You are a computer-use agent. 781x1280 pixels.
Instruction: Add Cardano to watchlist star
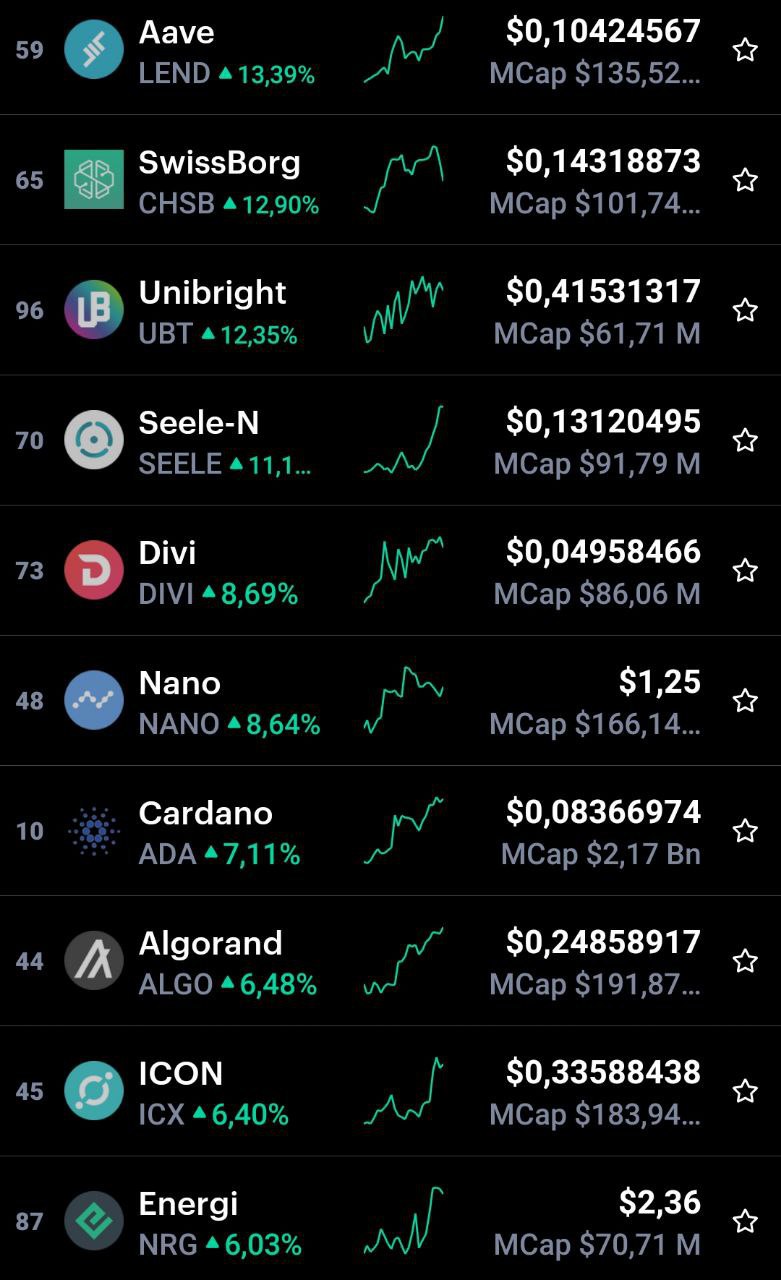click(745, 831)
